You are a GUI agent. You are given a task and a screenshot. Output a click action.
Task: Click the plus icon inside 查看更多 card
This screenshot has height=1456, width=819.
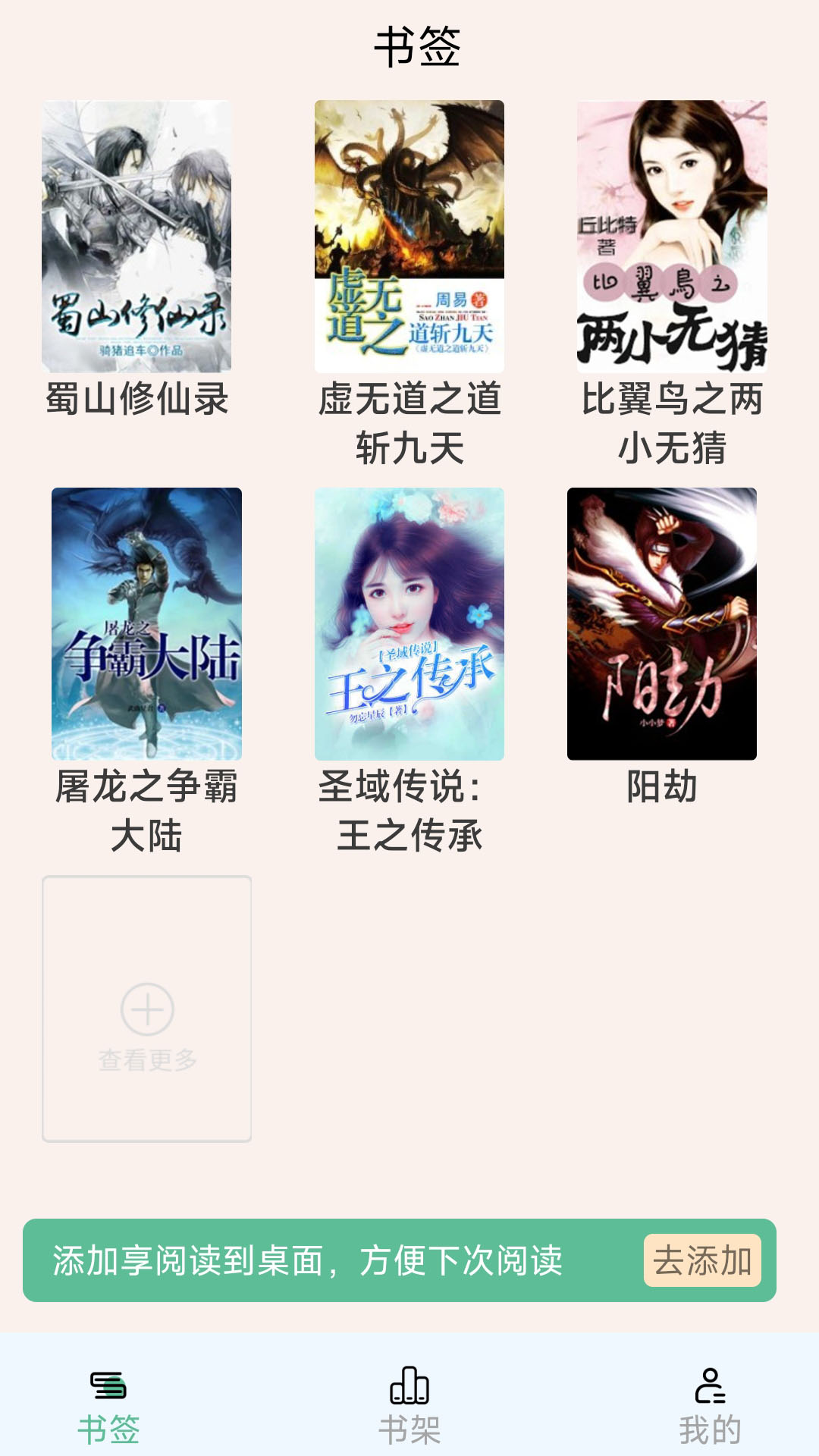click(147, 1011)
